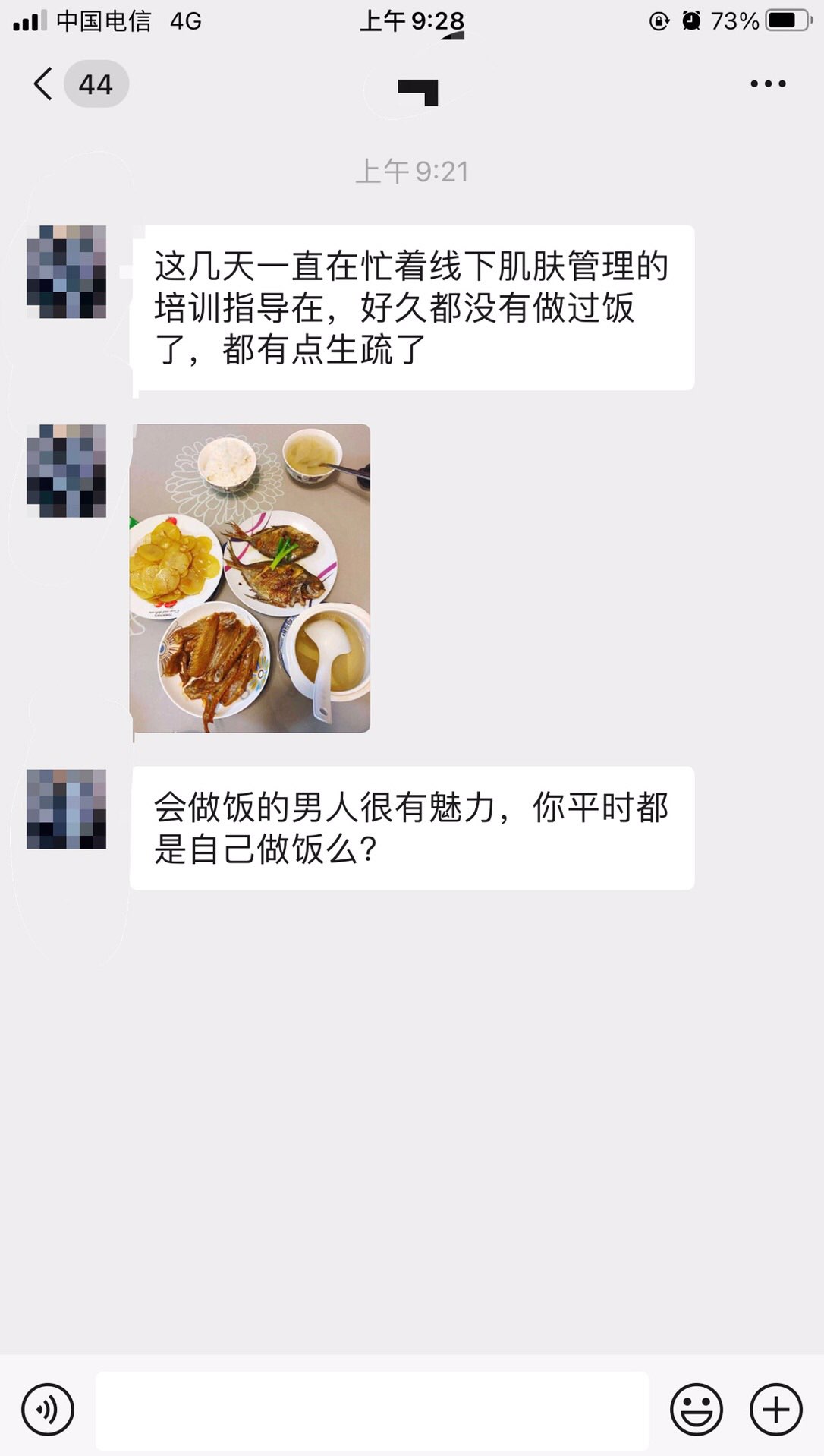824x1456 pixels.
Task: Tap the avatar beside the food photo
Action: (x=66, y=471)
